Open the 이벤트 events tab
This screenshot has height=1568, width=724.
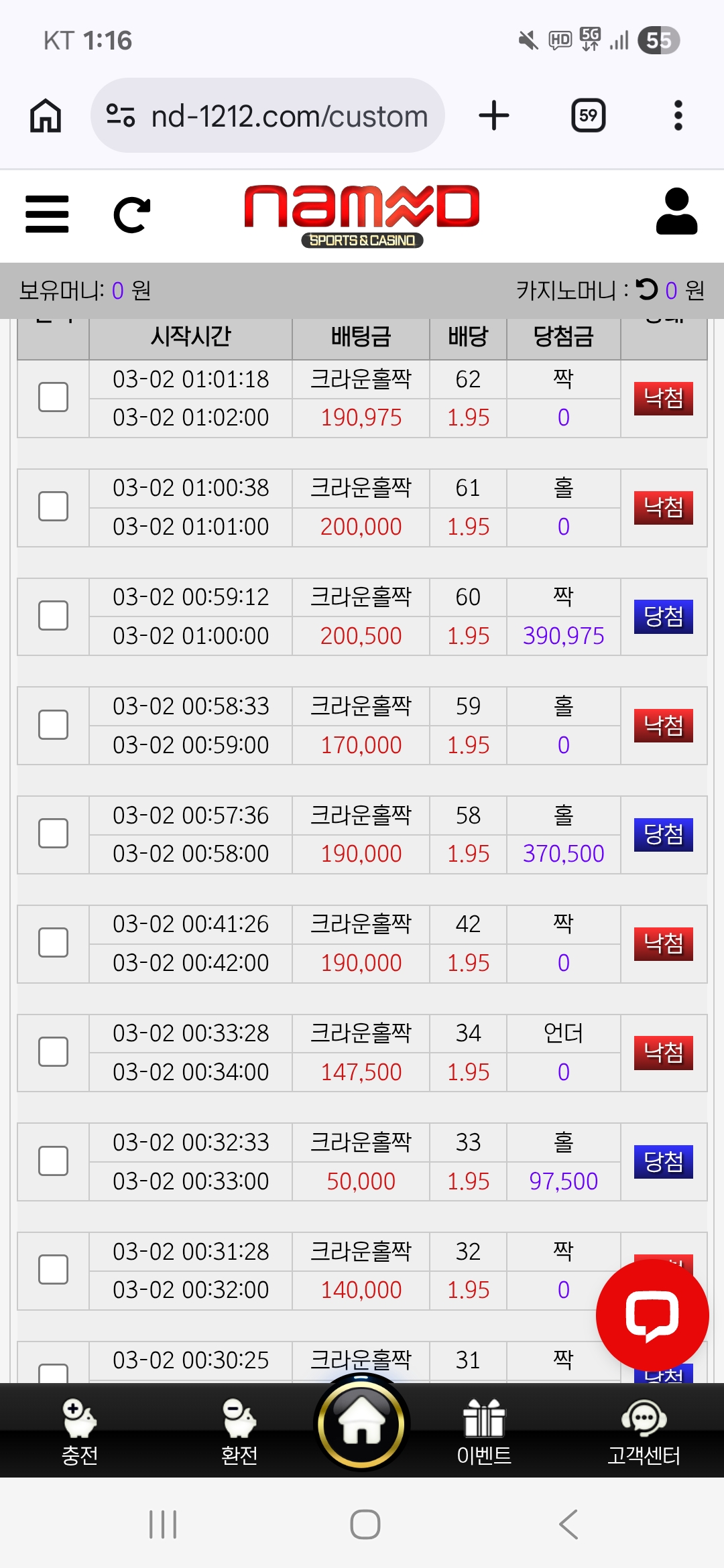coord(484,1431)
